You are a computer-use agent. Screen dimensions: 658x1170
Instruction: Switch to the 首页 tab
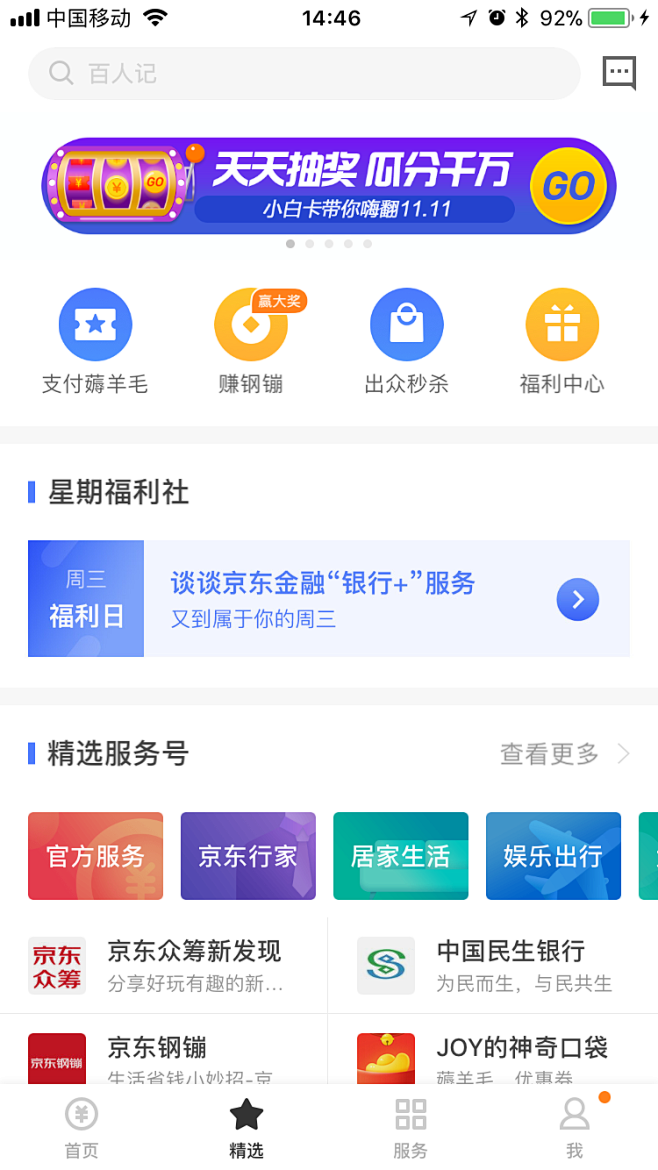[82, 1128]
